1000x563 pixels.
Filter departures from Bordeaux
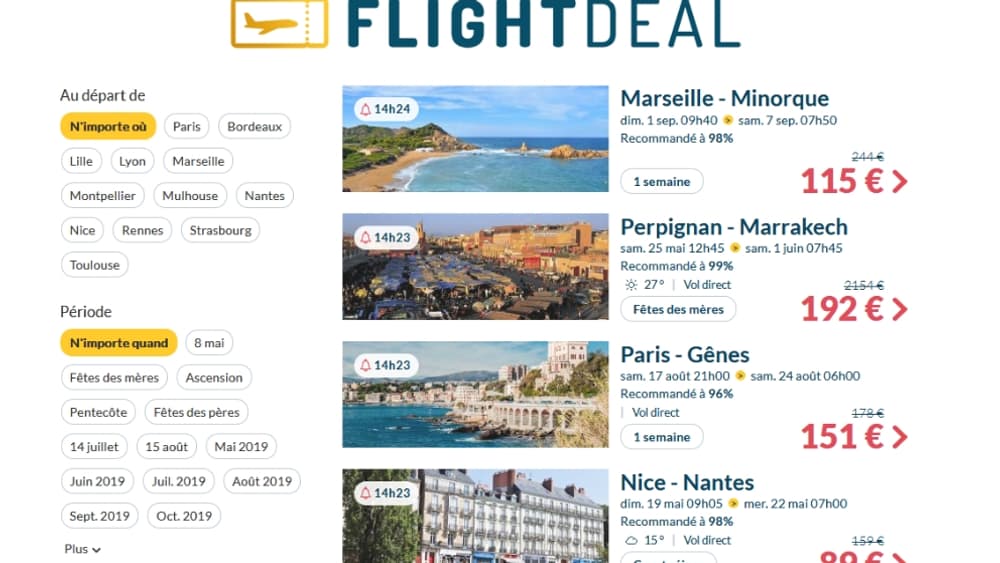click(x=254, y=127)
